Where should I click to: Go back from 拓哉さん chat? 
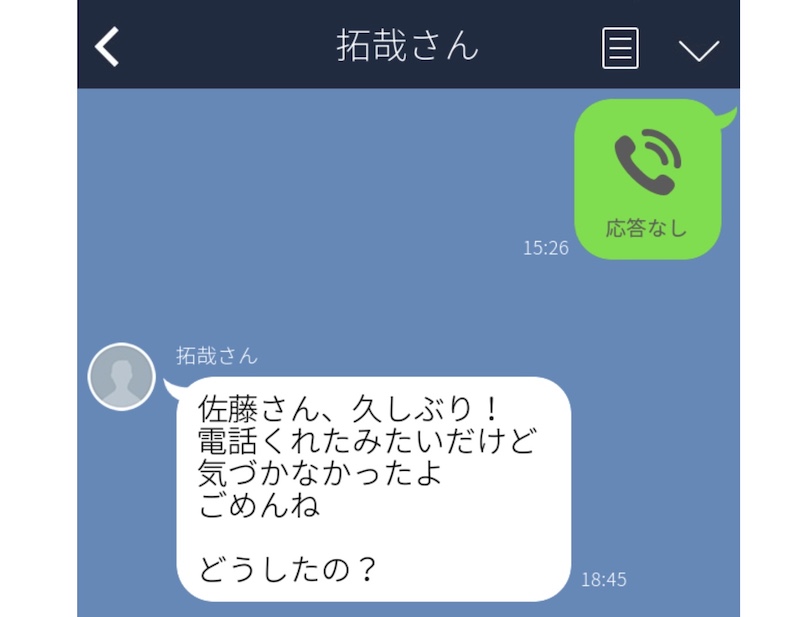[107, 47]
